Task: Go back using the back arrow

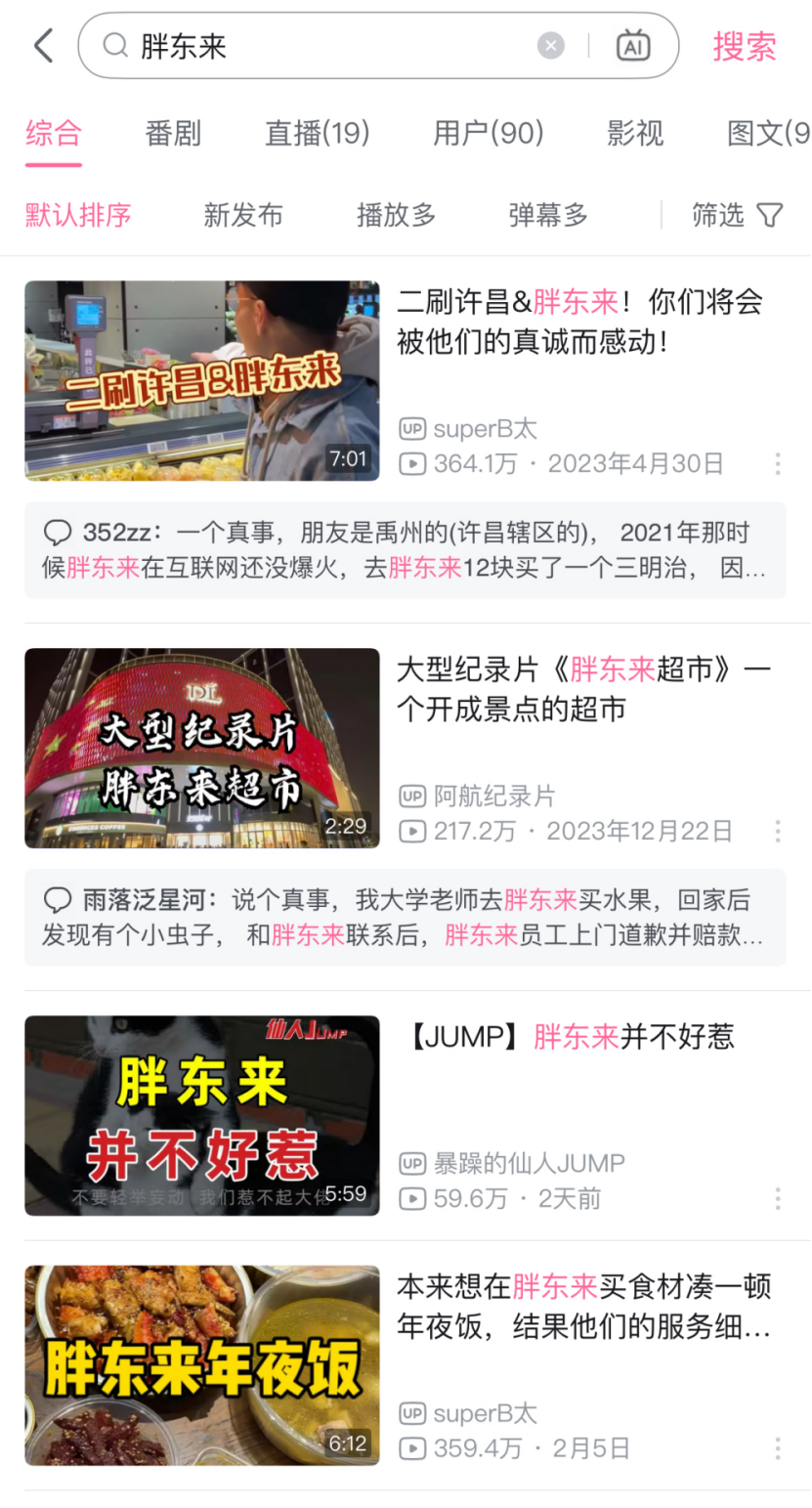Action: click(44, 46)
